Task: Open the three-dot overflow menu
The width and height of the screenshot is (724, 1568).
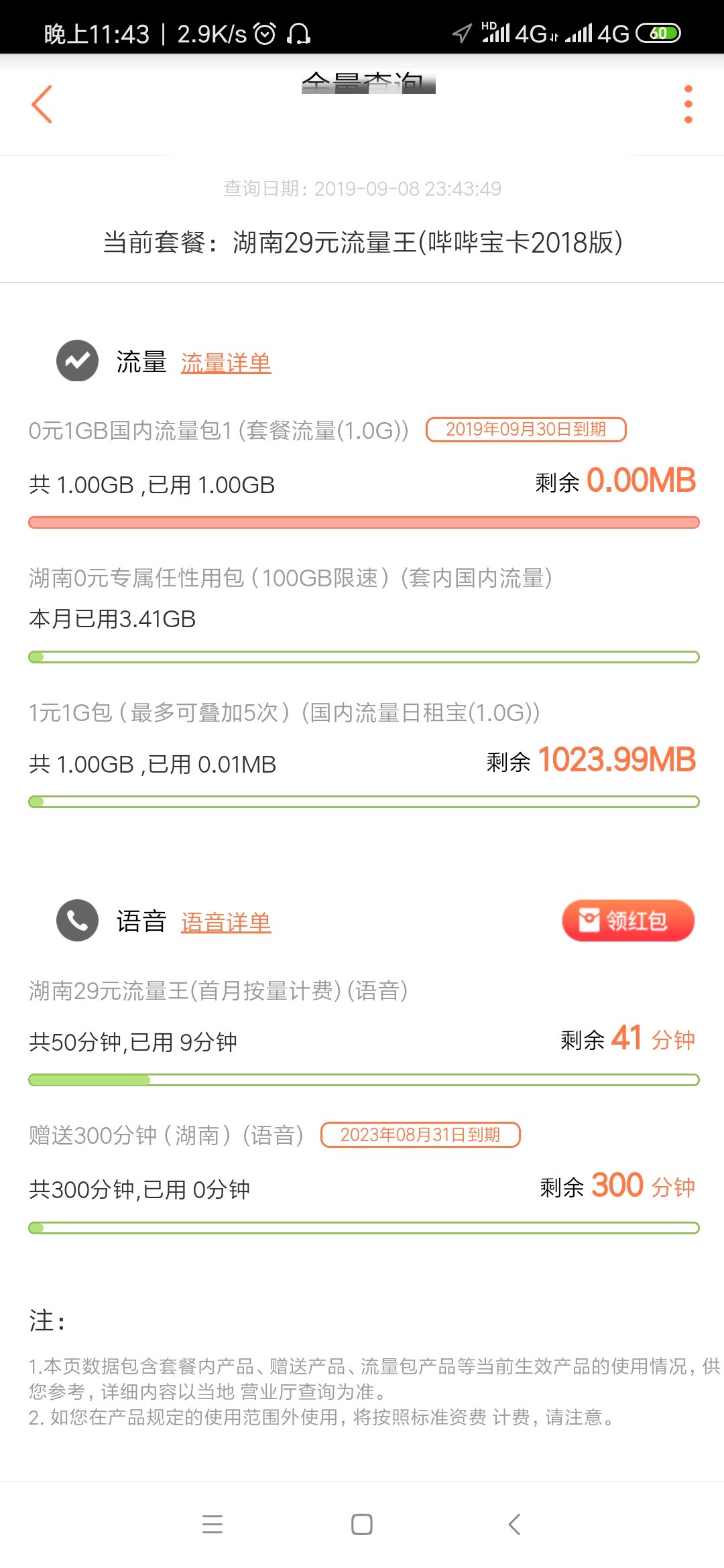Action: 688,104
